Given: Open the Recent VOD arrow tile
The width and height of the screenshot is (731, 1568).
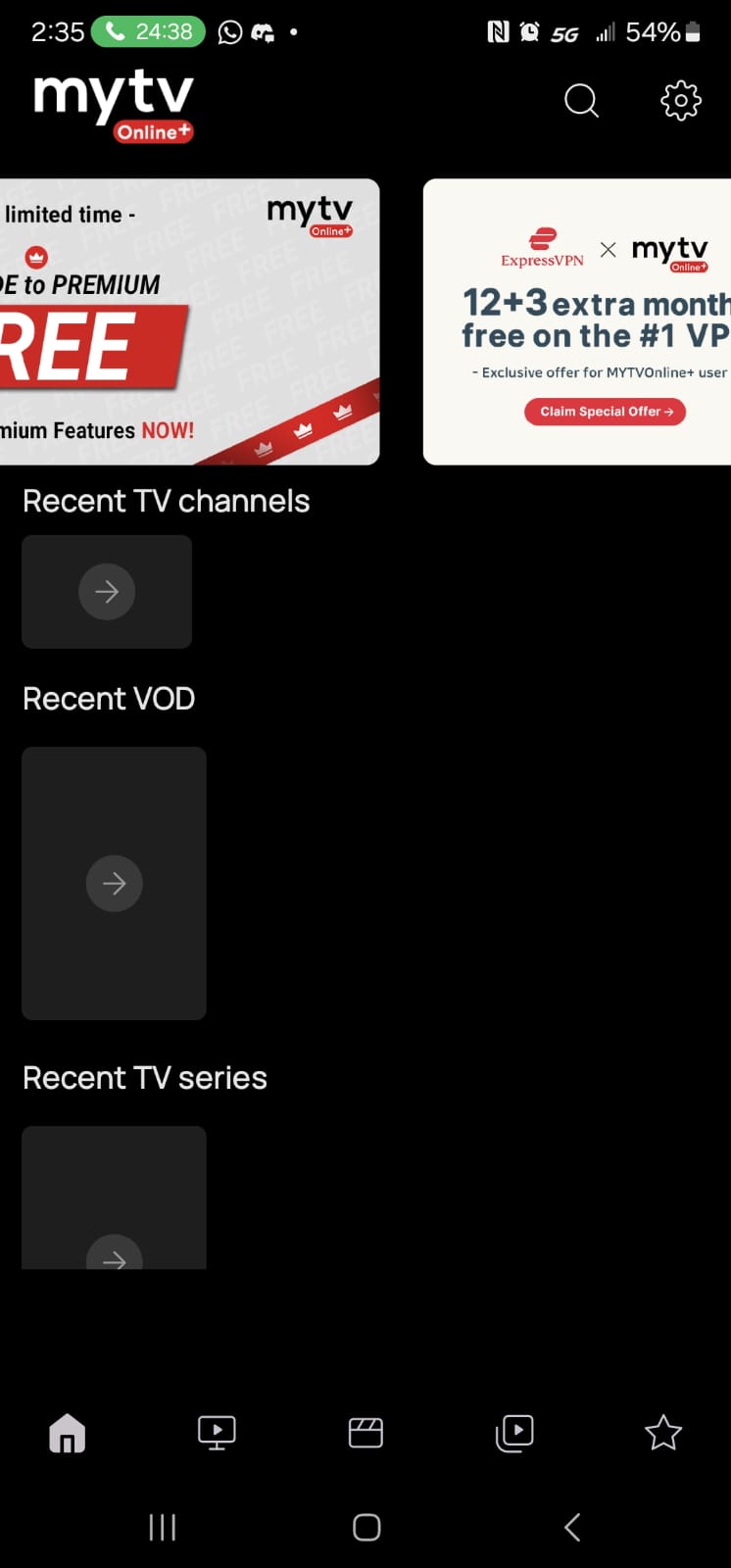Looking at the screenshot, I should [114, 883].
